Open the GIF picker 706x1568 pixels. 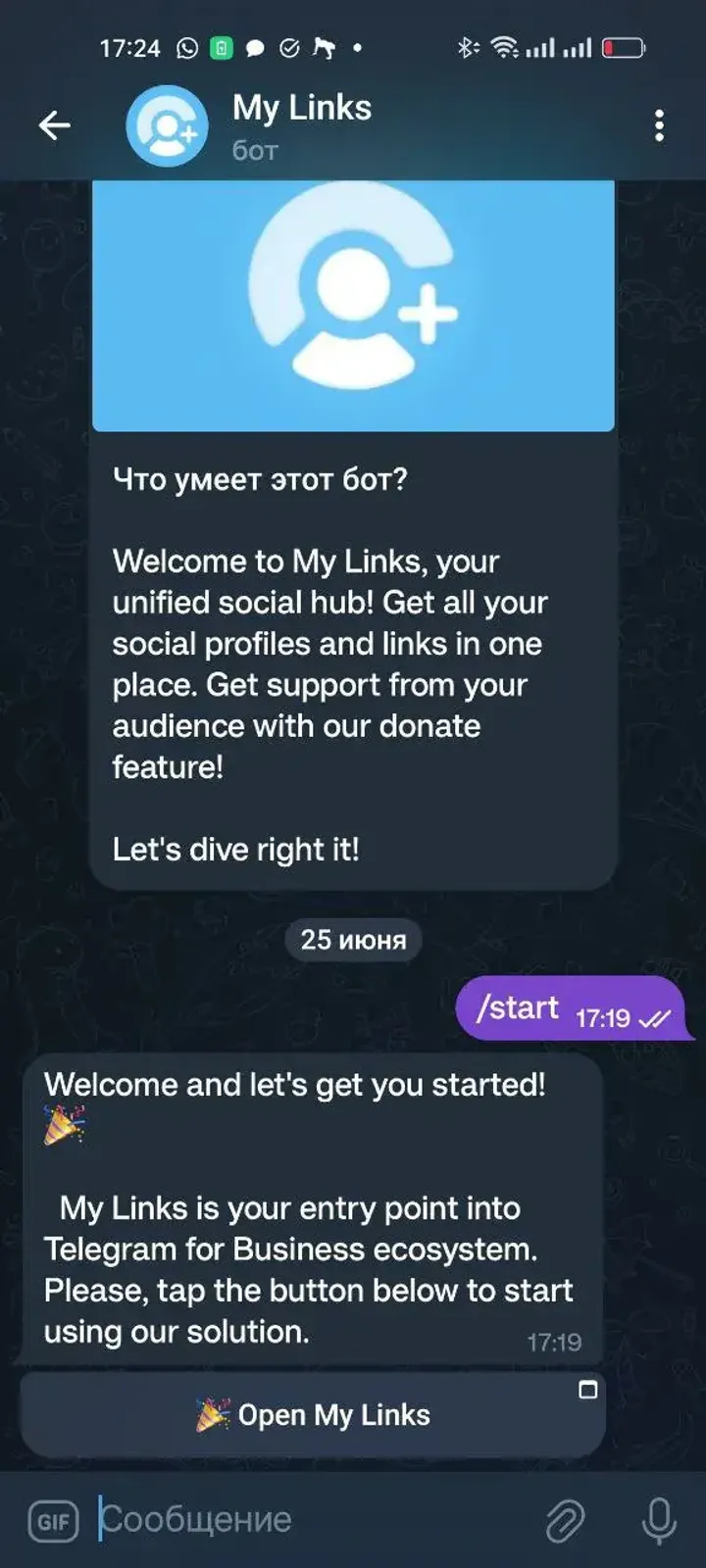[x=54, y=1520]
